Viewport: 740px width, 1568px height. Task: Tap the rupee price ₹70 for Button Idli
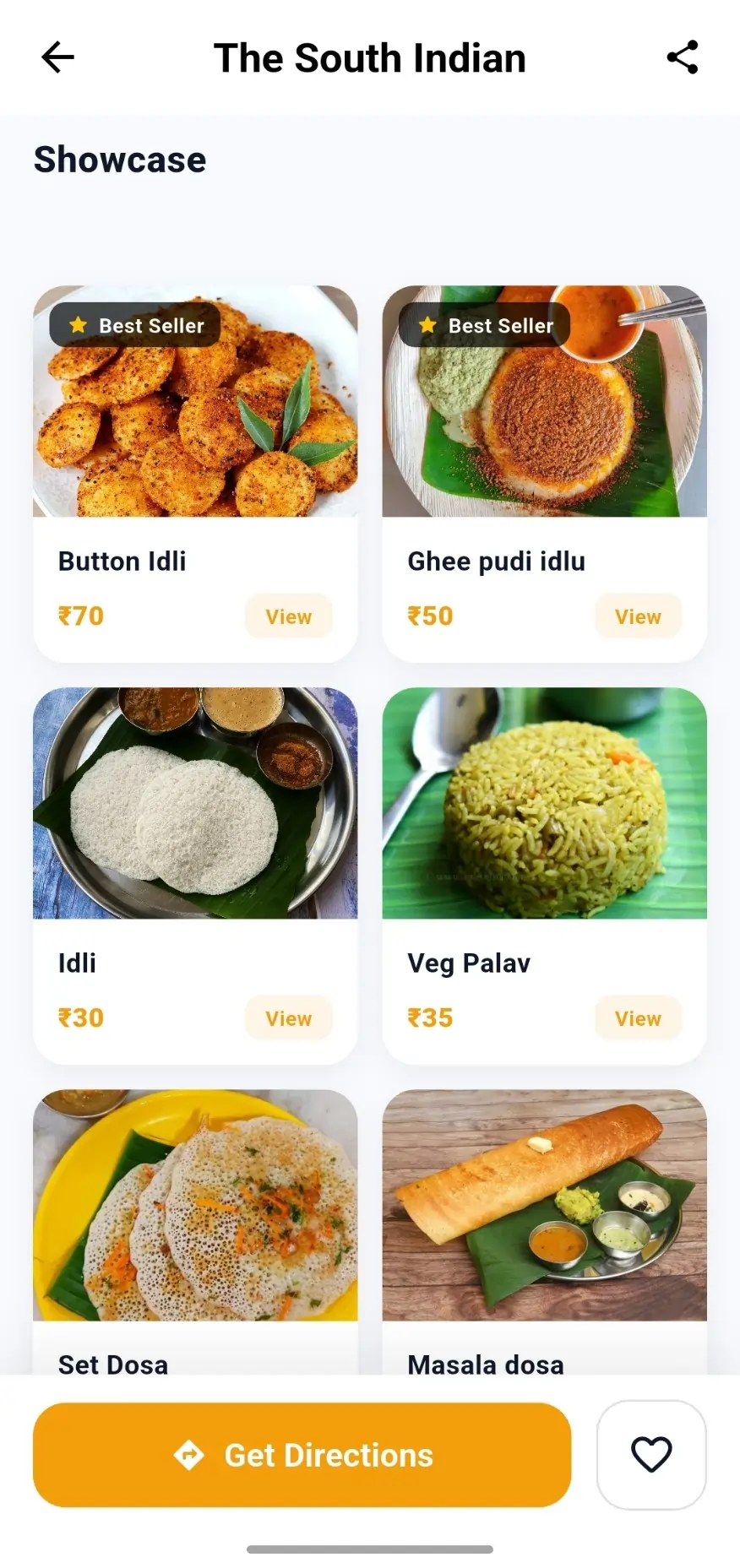tap(81, 616)
